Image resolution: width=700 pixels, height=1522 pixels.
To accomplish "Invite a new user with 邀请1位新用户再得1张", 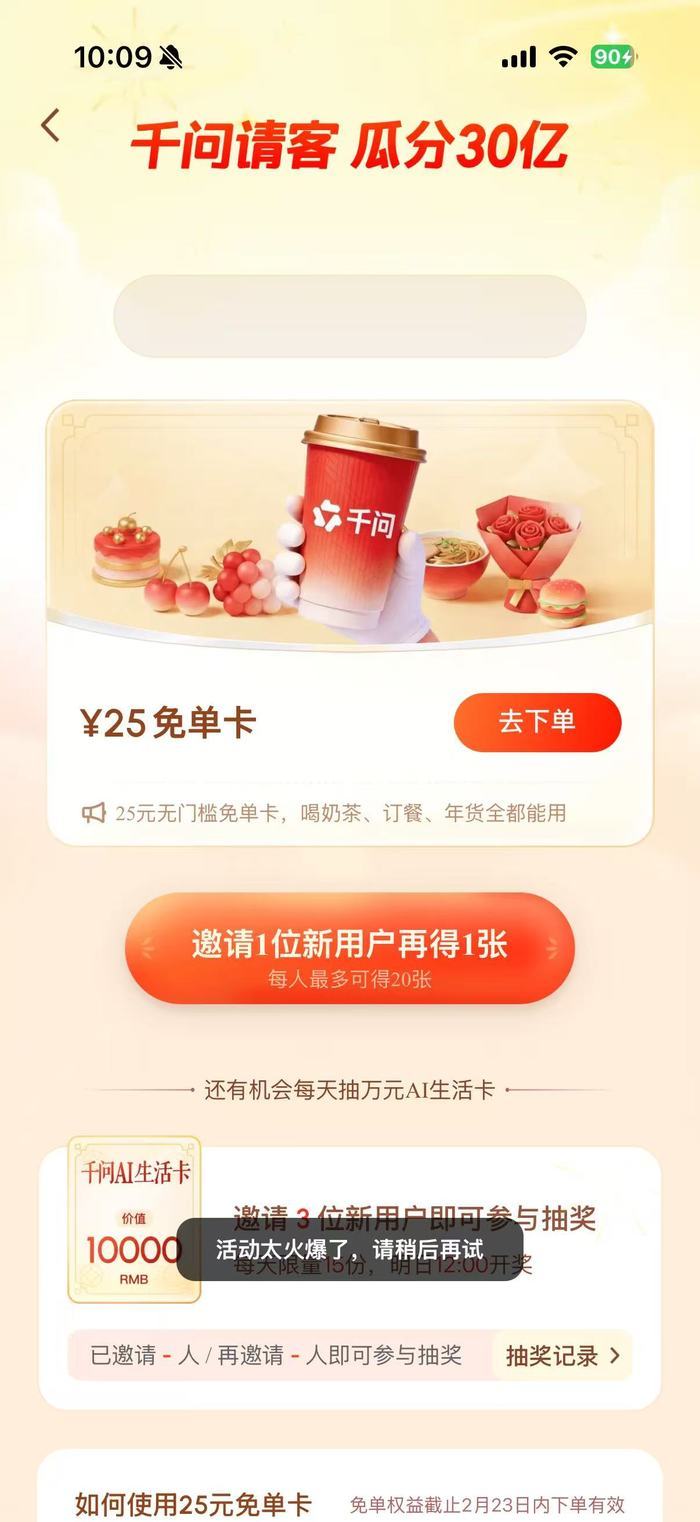I will (x=350, y=948).
